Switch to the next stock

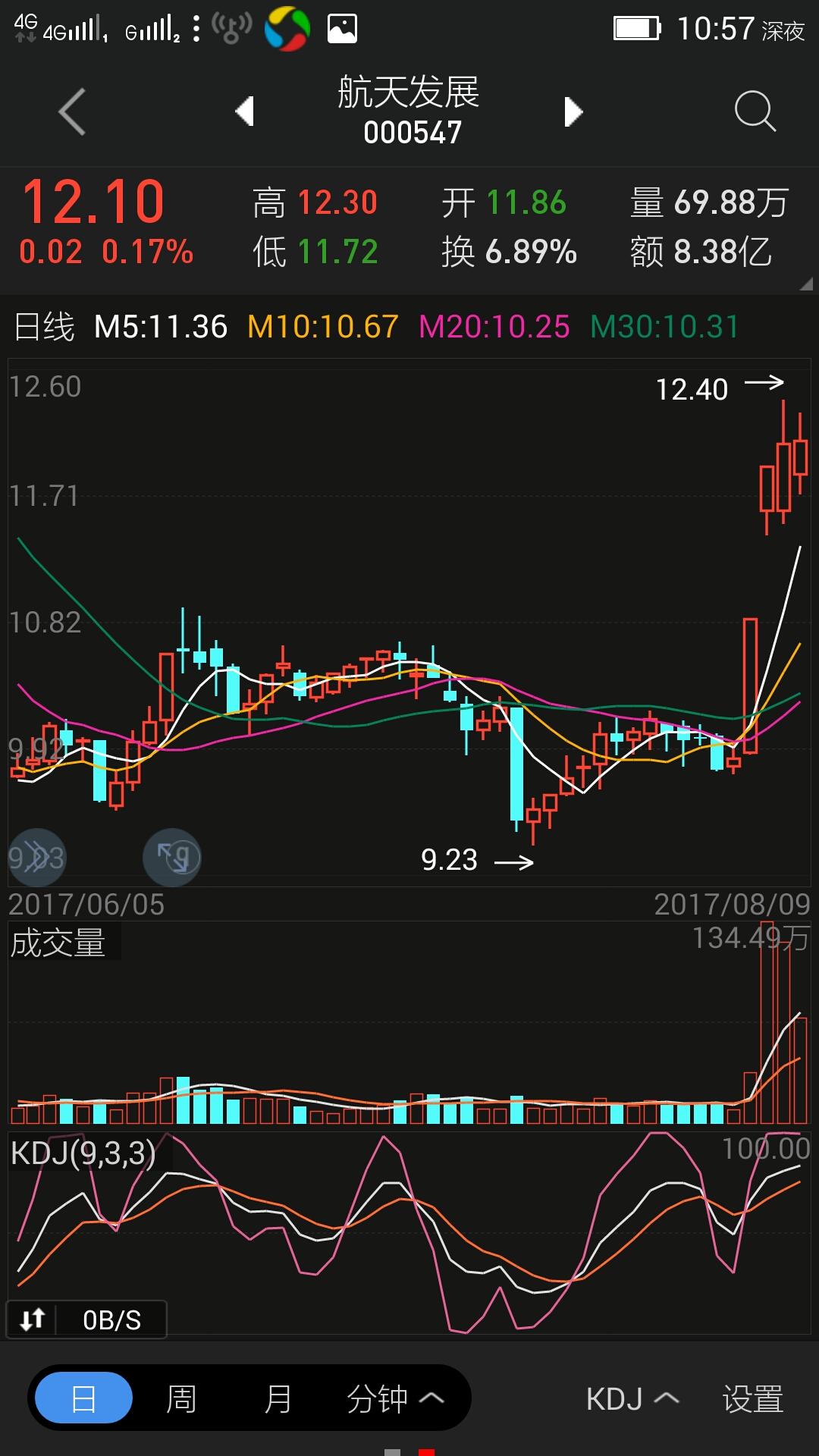coord(573,111)
